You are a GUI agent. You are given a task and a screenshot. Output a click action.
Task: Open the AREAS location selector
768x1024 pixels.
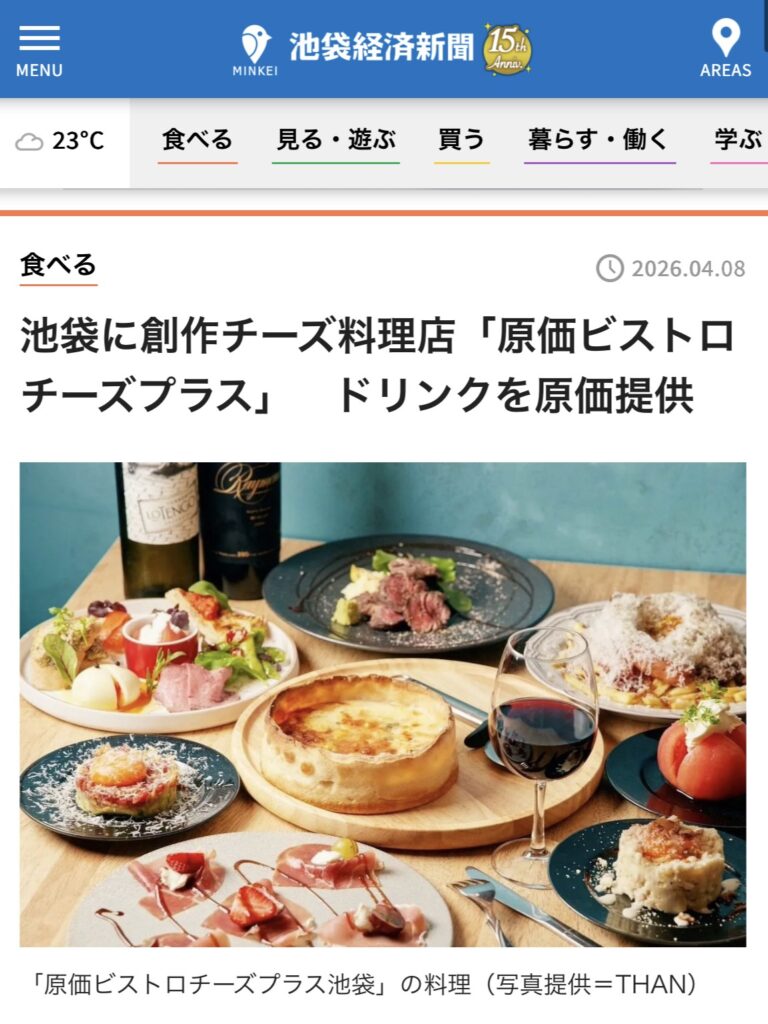pyautogui.click(x=725, y=49)
